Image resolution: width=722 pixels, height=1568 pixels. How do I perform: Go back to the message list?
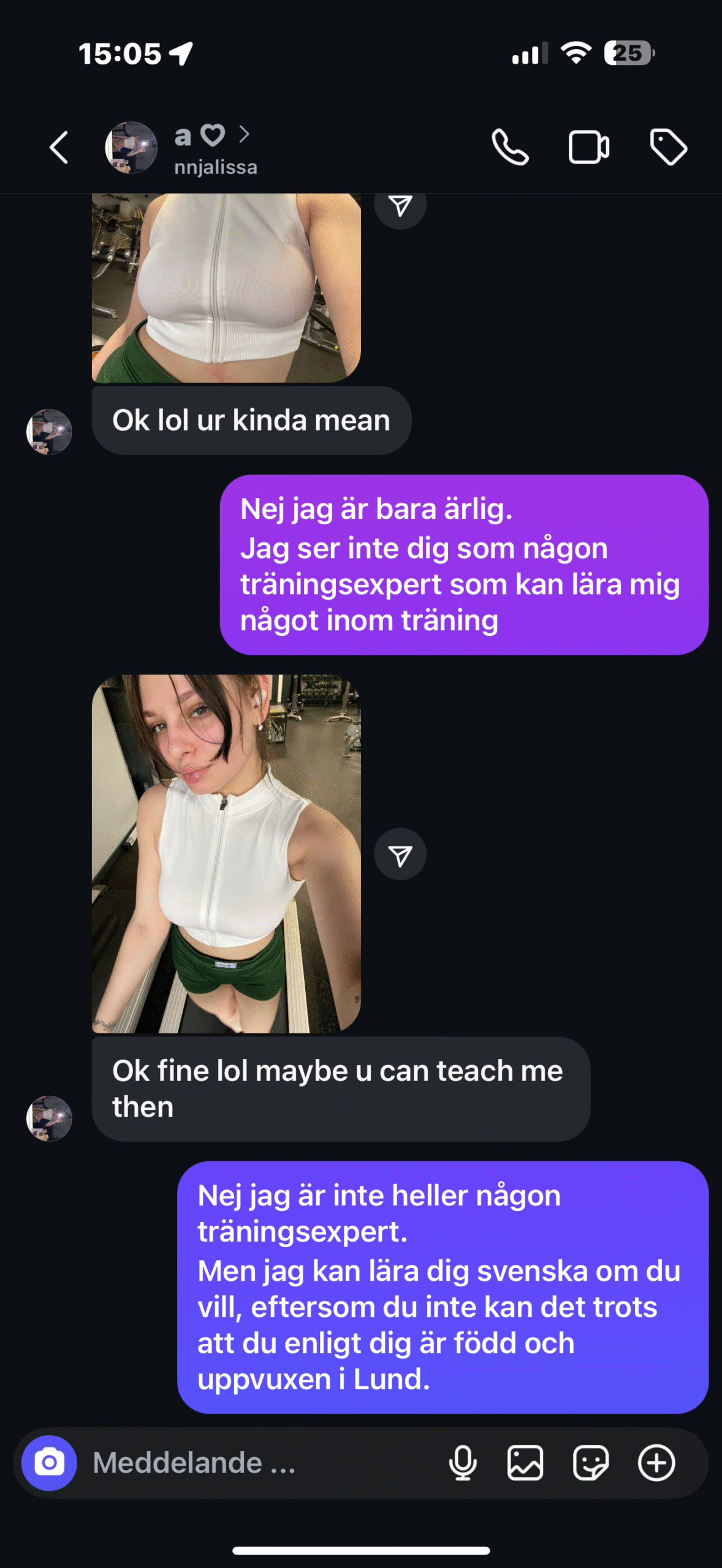coord(59,148)
